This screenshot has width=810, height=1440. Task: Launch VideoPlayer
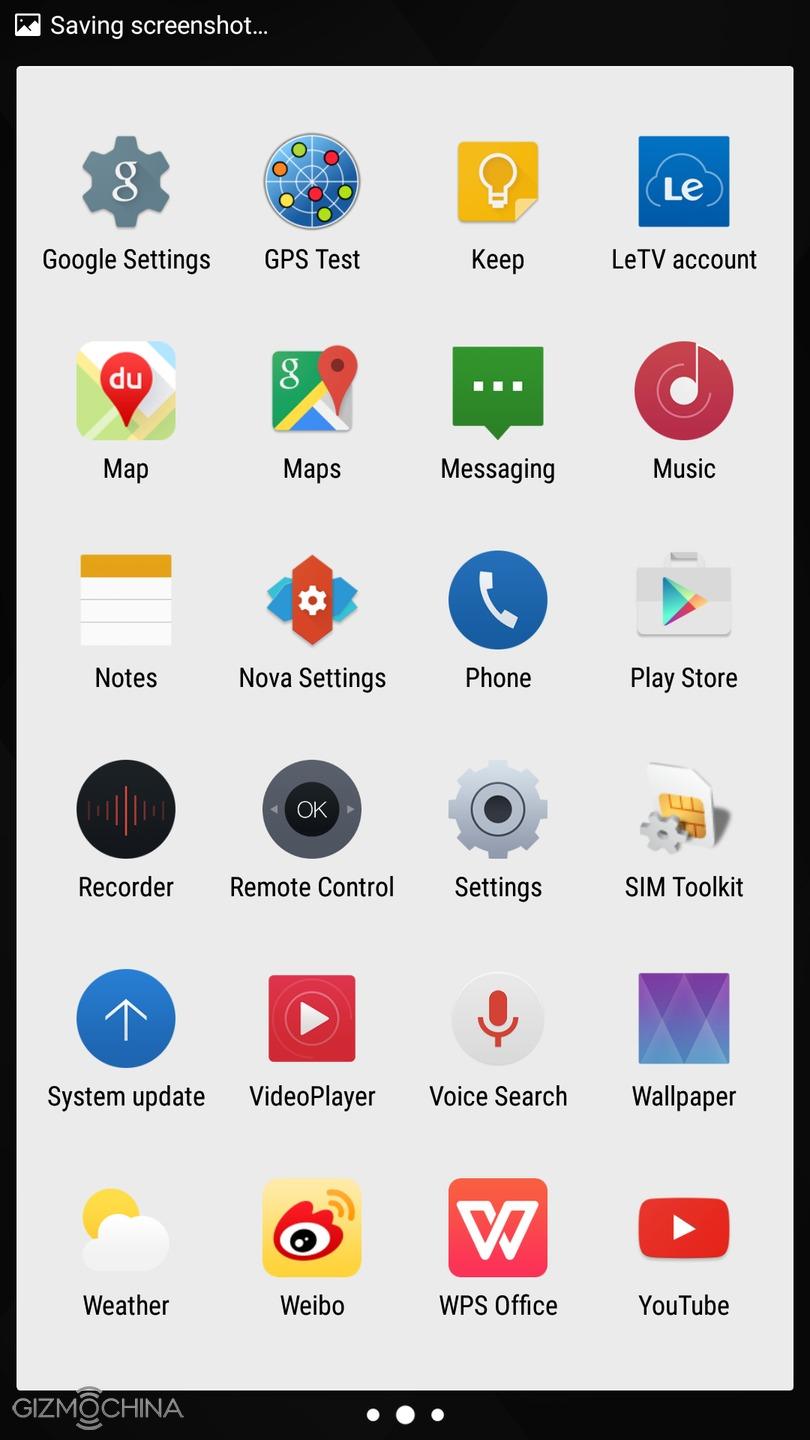tap(312, 1019)
